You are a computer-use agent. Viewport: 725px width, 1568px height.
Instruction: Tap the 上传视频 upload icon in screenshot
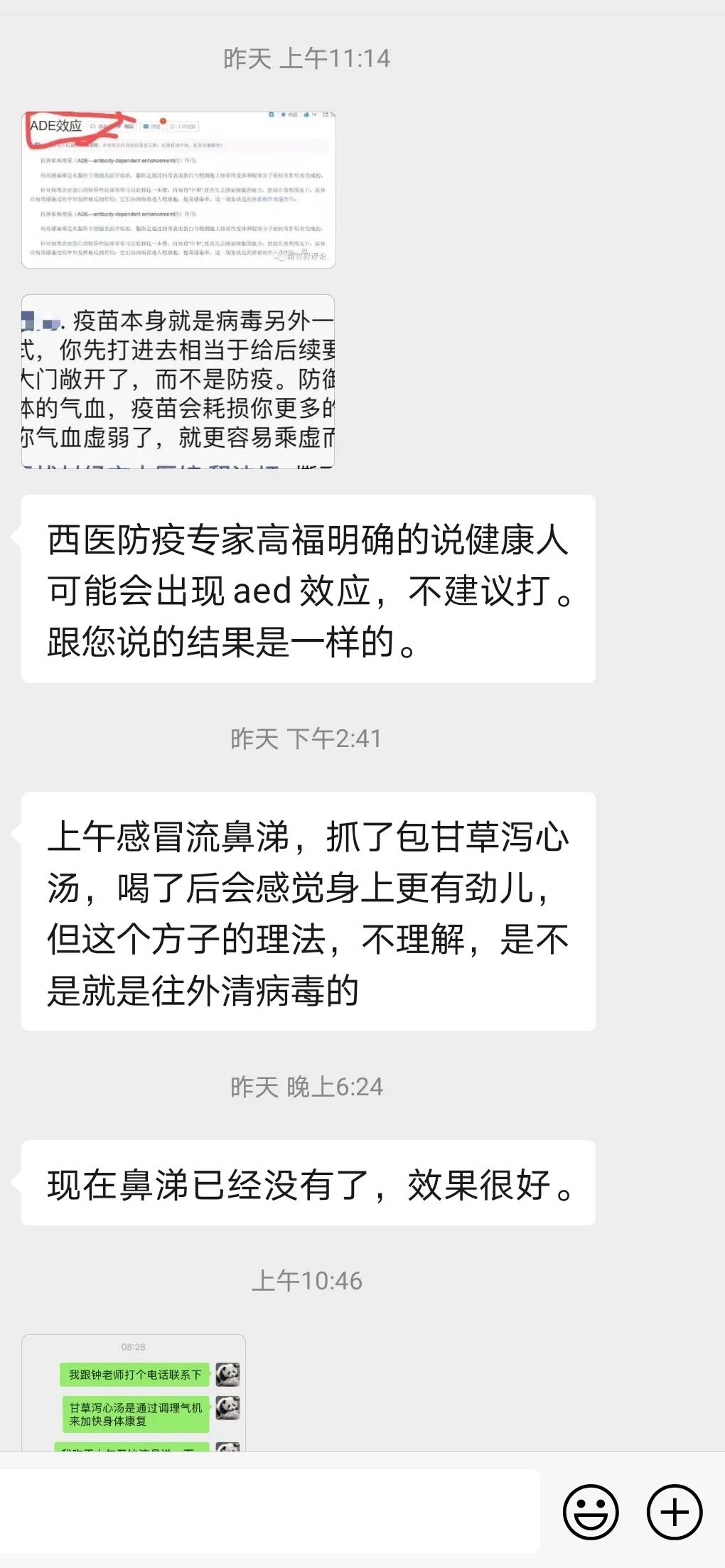184,126
